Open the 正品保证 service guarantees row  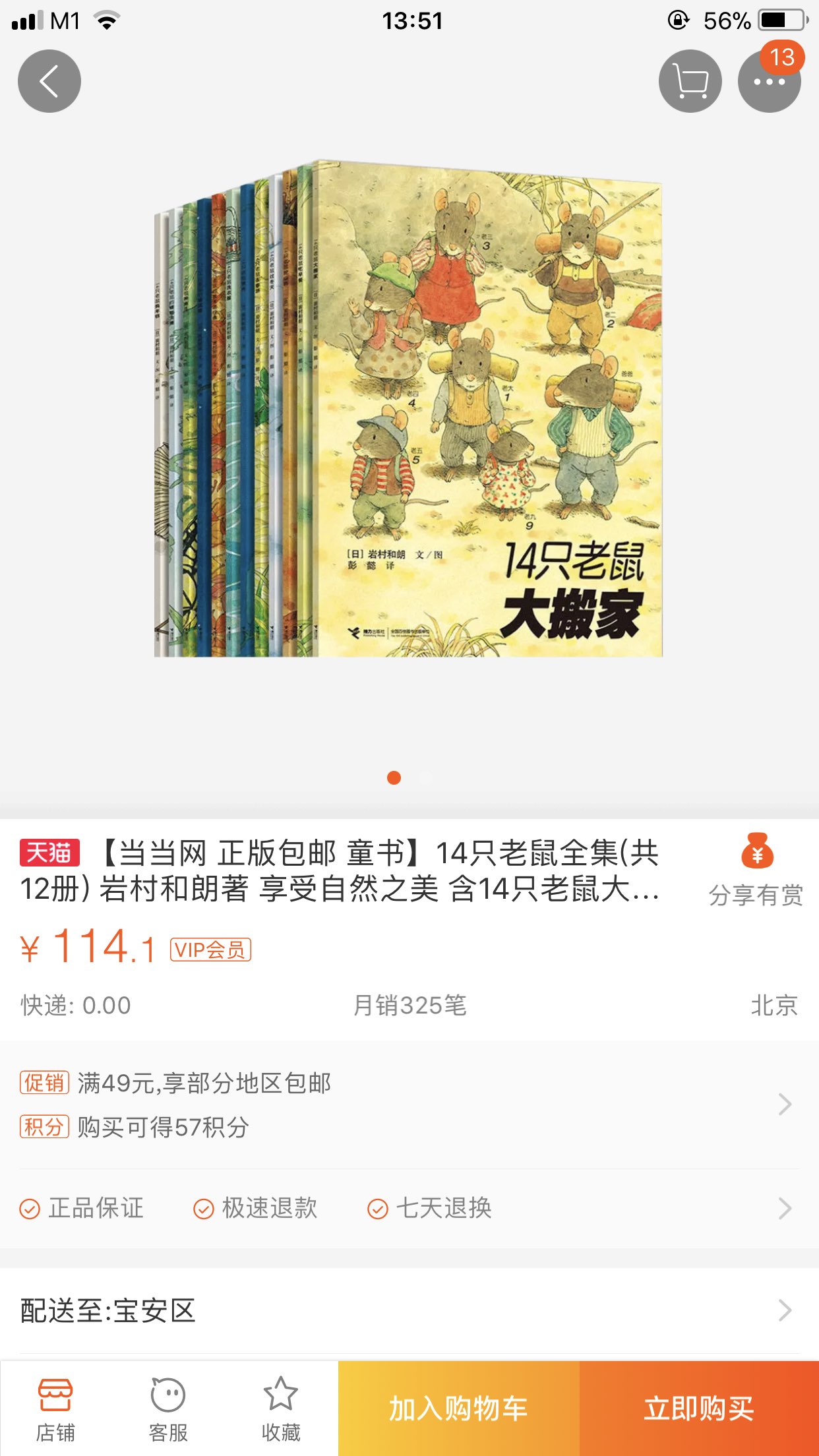coord(409,1209)
